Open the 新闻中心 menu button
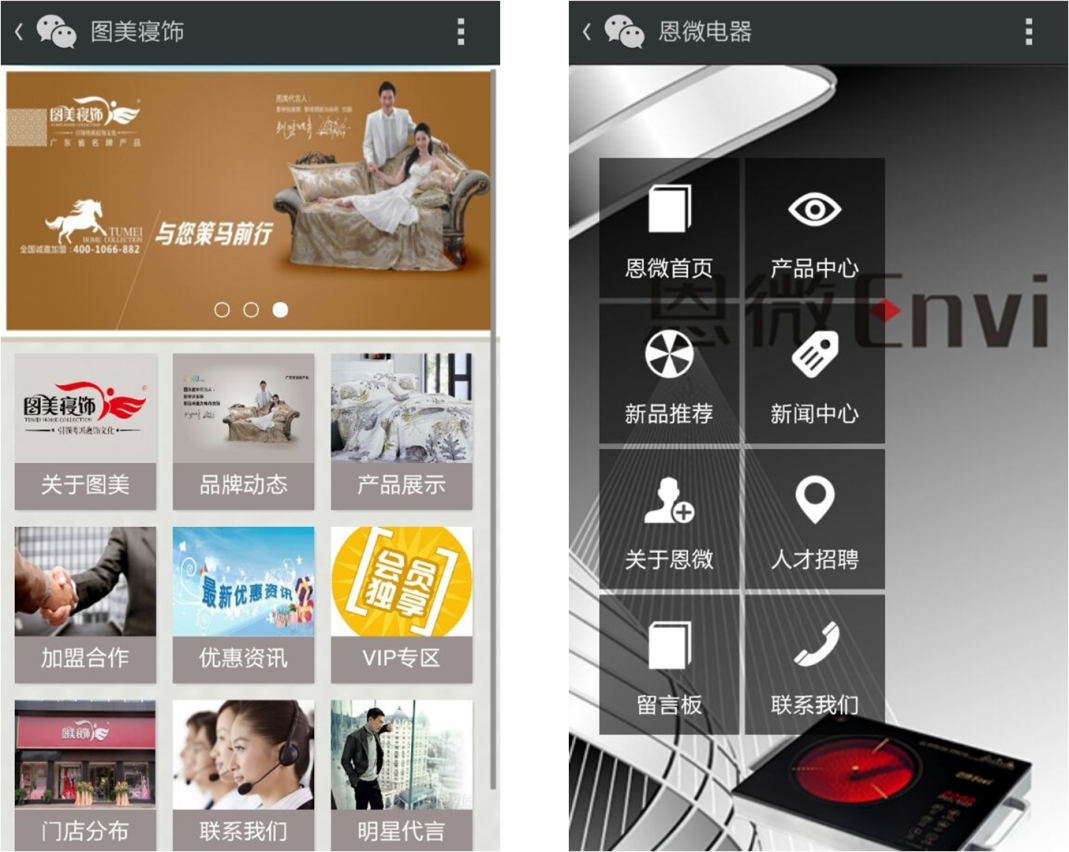The height and width of the screenshot is (852, 1069). [814, 374]
